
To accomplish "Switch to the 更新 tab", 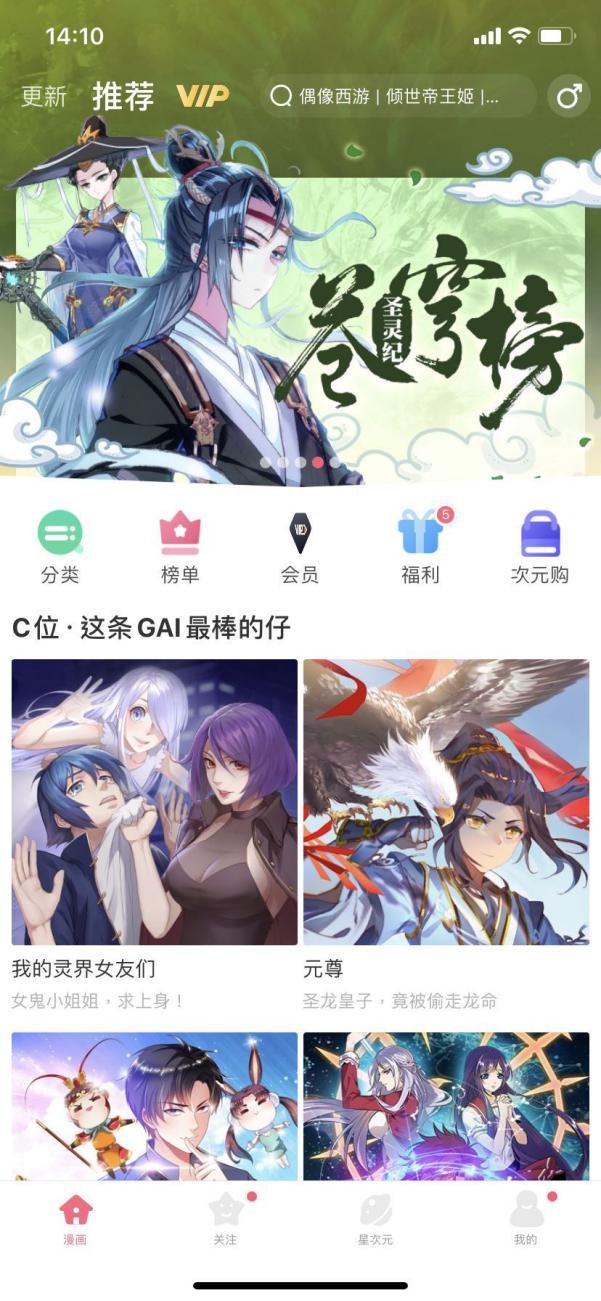I will pyautogui.click(x=44, y=96).
